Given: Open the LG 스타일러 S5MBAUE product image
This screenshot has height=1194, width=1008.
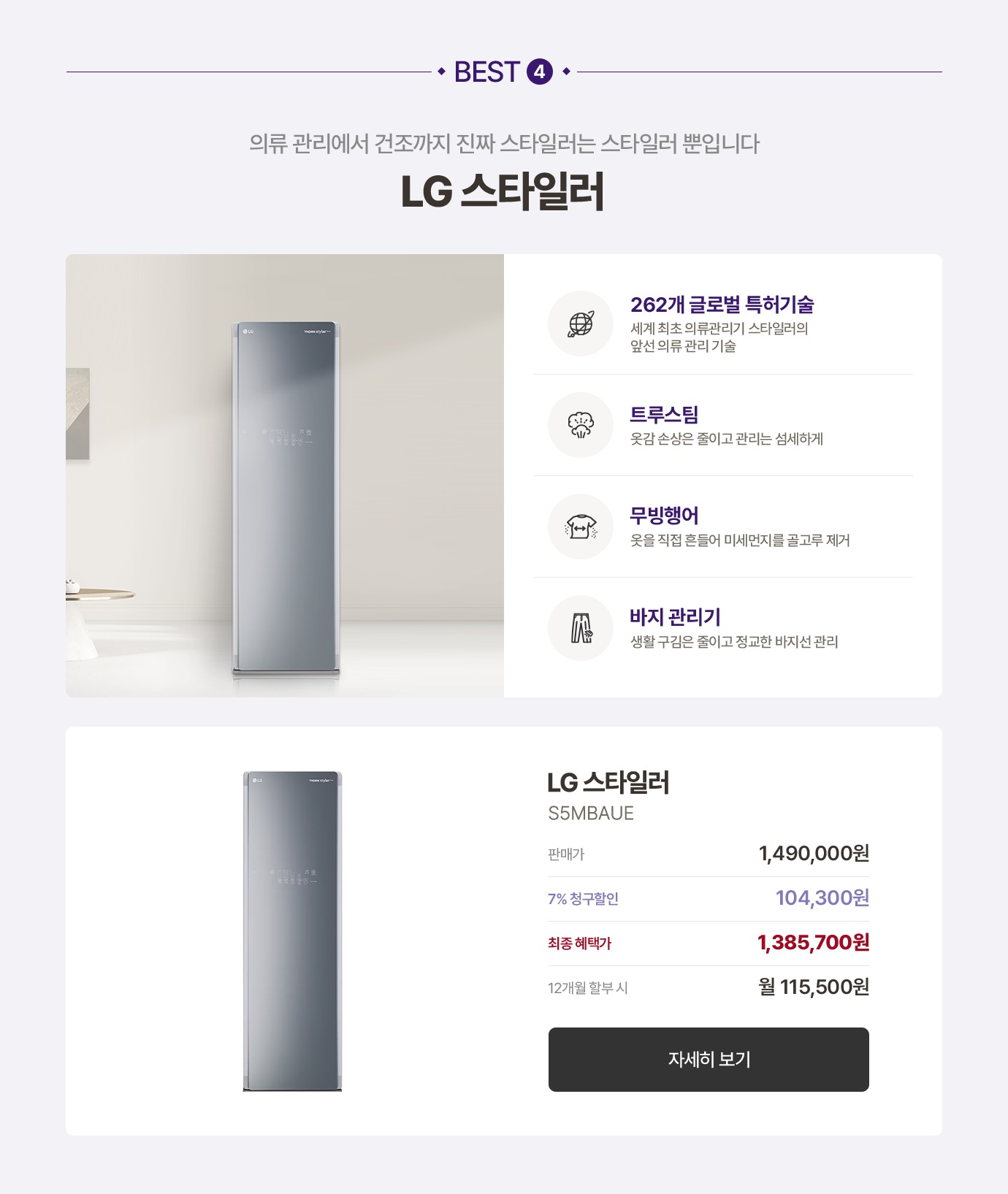Looking at the screenshot, I should click(x=292, y=931).
